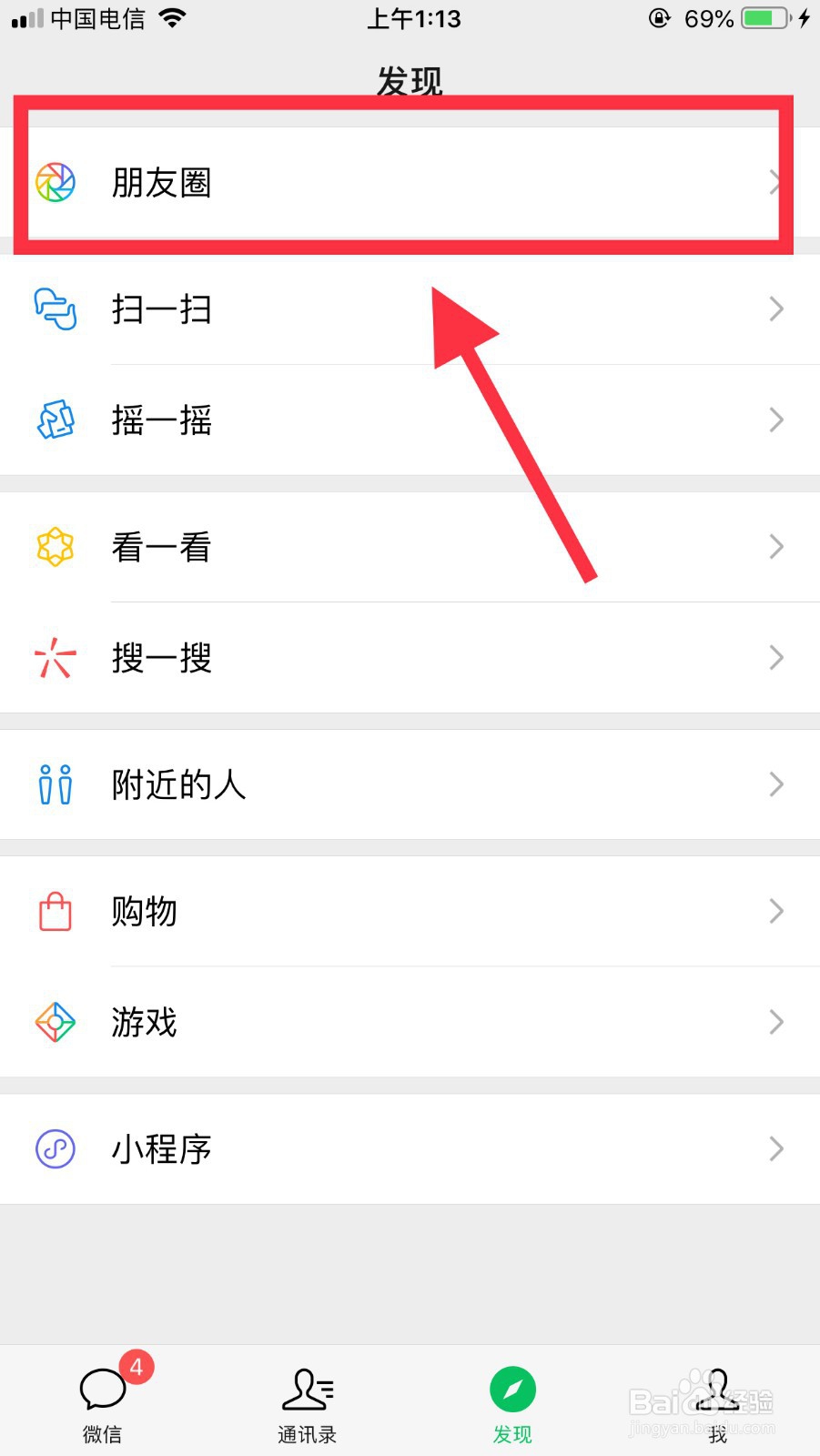This screenshot has width=820, height=1456.
Task: Tap the 摇一摇 shake phone icon
Action: click(55, 420)
